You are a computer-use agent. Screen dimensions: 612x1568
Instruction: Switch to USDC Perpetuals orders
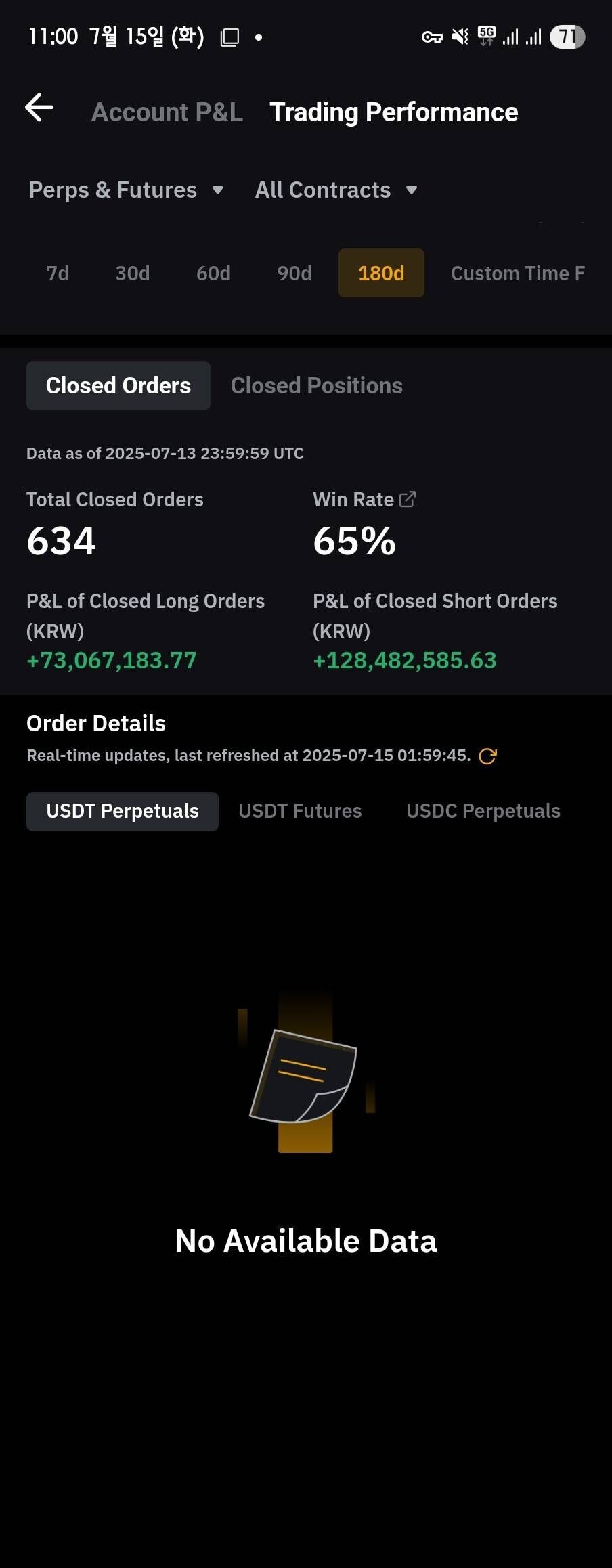(483, 811)
